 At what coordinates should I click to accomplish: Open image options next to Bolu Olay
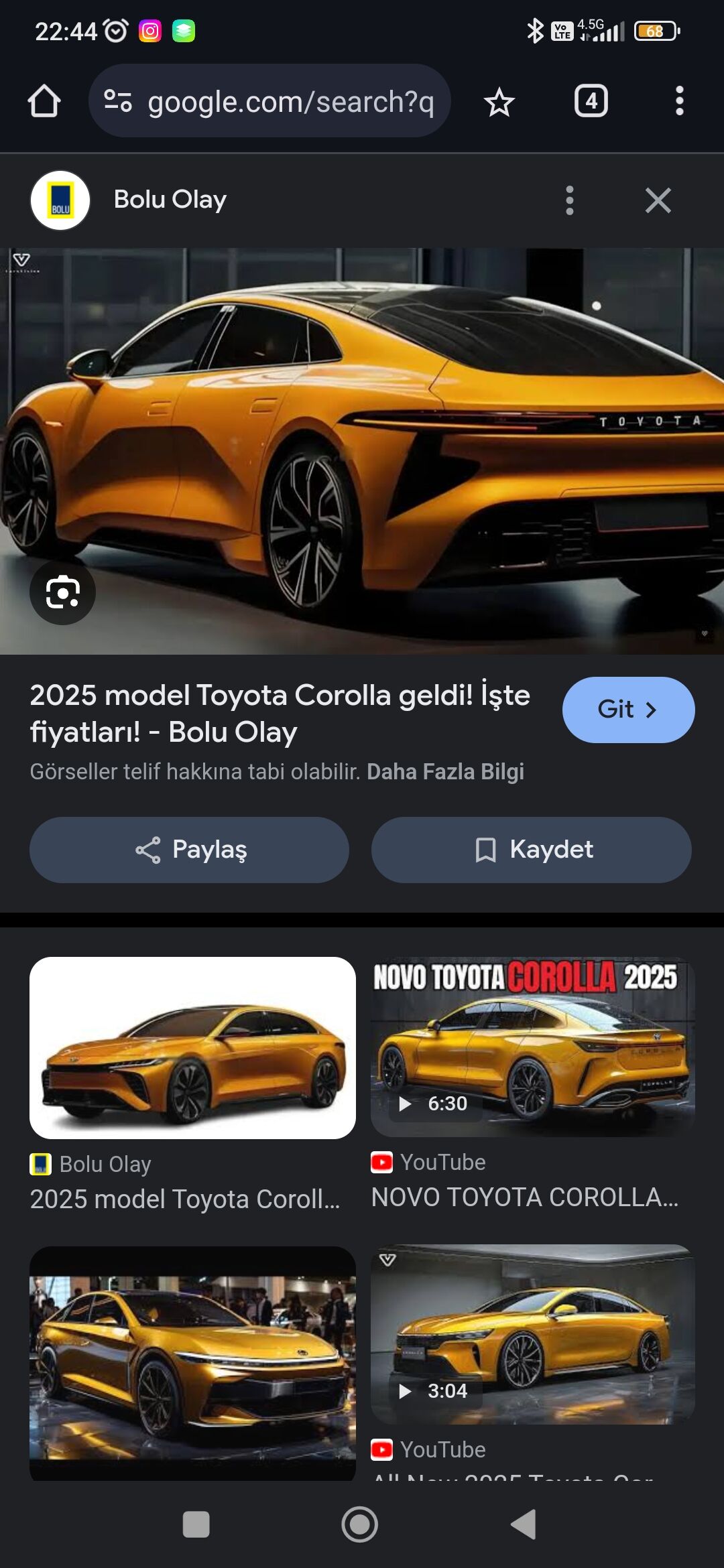coord(570,200)
